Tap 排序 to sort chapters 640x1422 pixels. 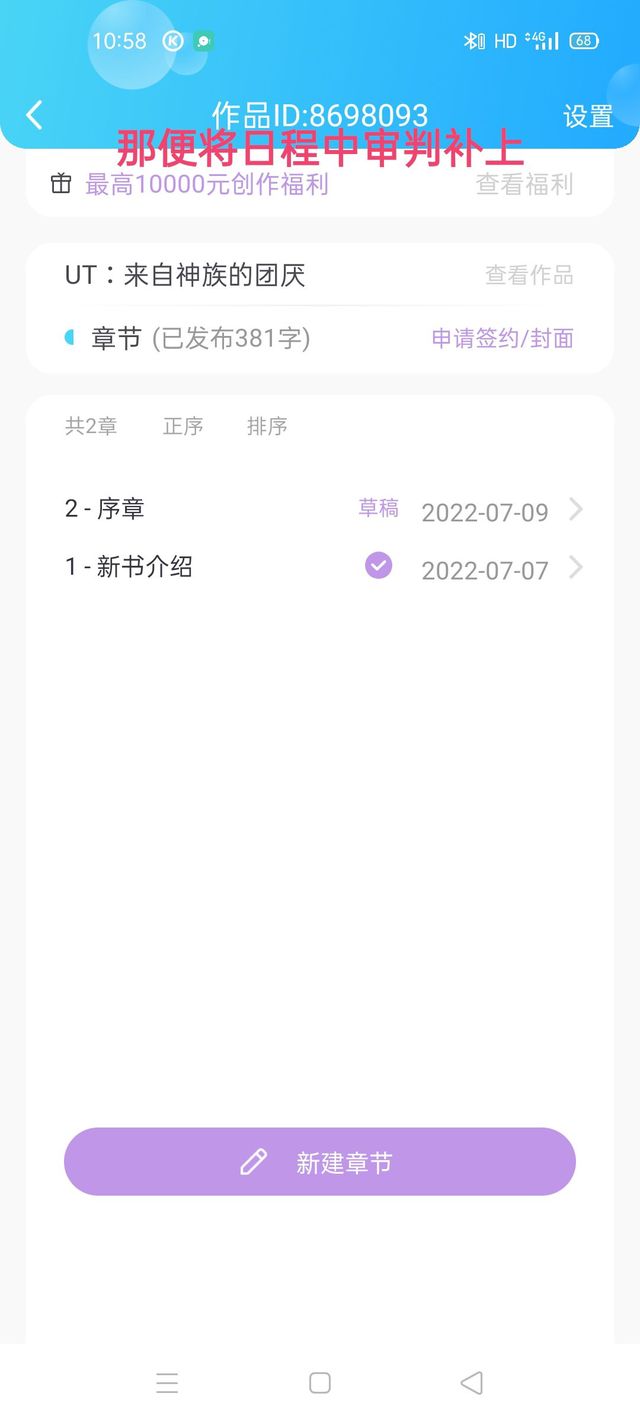pyautogui.click(x=267, y=426)
